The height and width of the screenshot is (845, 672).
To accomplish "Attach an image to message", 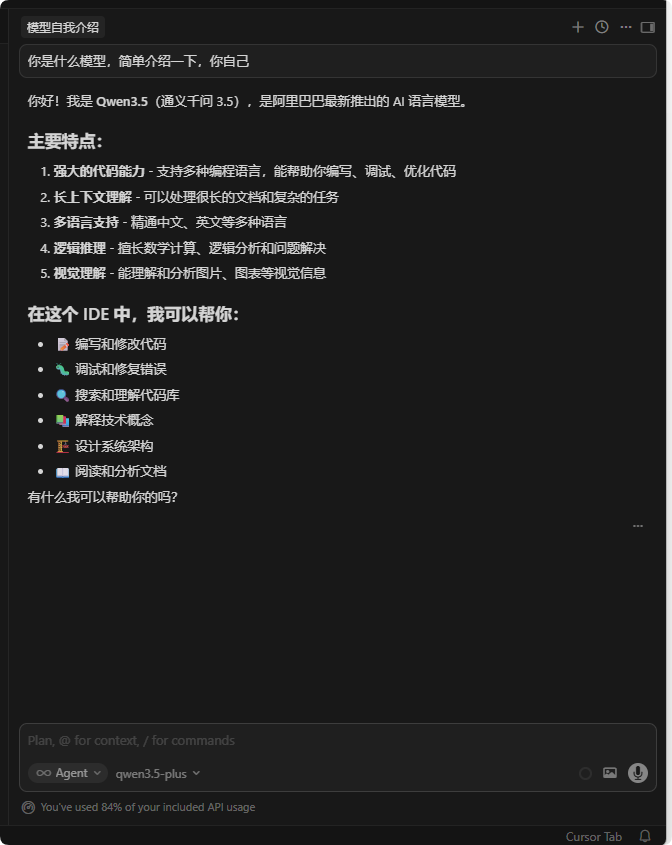I will (610, 773).
